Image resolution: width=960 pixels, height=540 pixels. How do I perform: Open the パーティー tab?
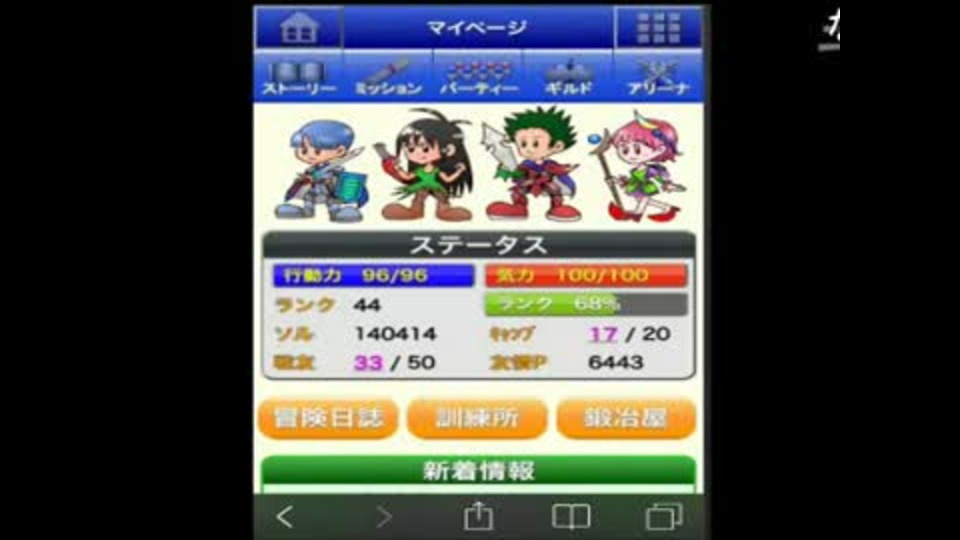click(478, 77)
